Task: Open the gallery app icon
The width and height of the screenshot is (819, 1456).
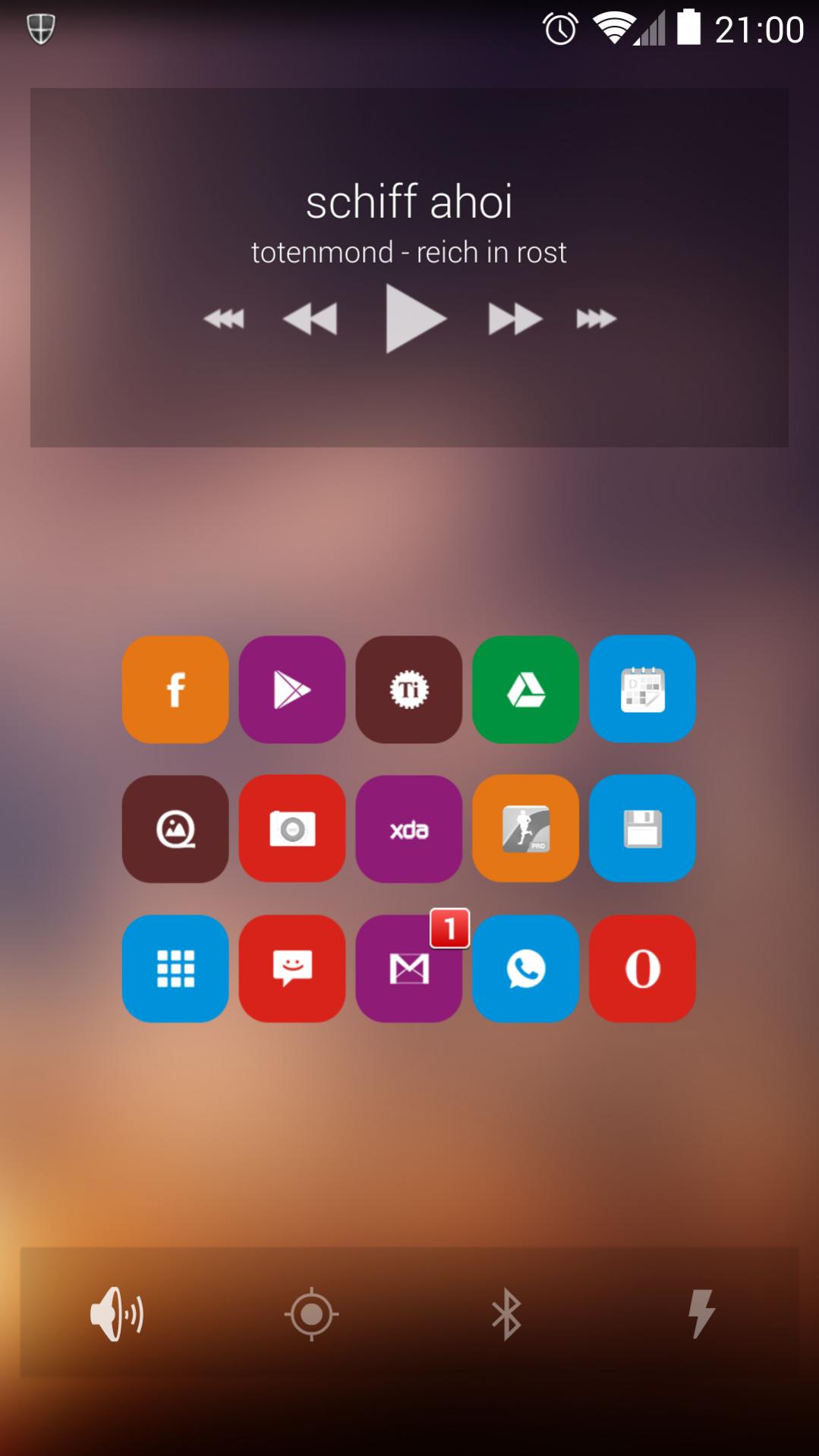Action: [x=175, y=829]
